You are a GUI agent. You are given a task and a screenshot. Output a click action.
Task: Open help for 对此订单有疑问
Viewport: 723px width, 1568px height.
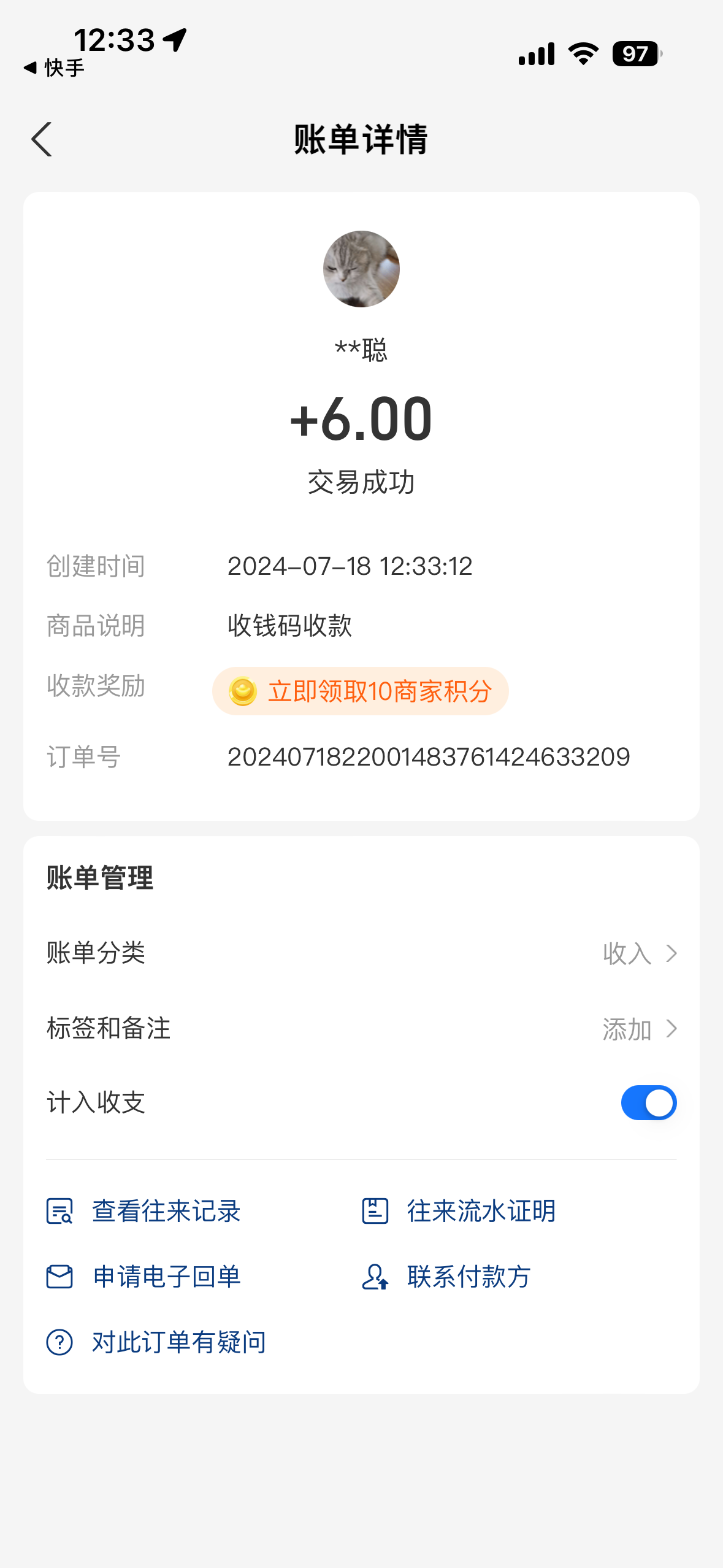coord(157,1342)
